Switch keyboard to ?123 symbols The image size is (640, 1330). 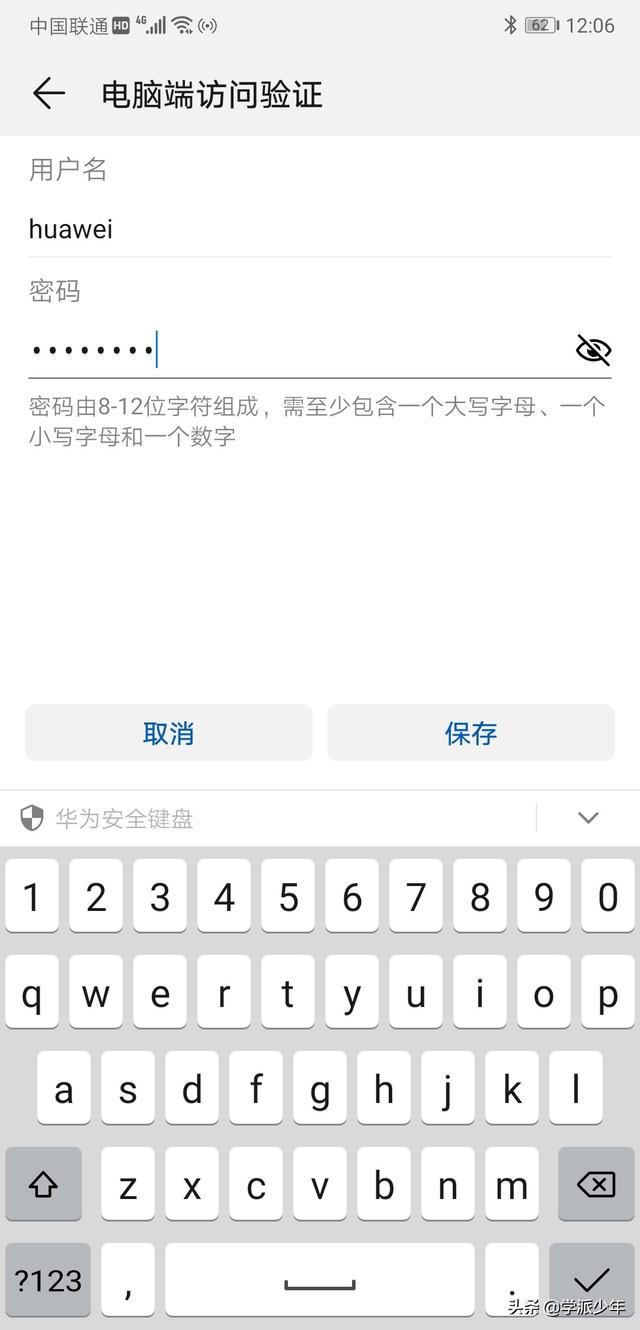(x=48, y=1279)
